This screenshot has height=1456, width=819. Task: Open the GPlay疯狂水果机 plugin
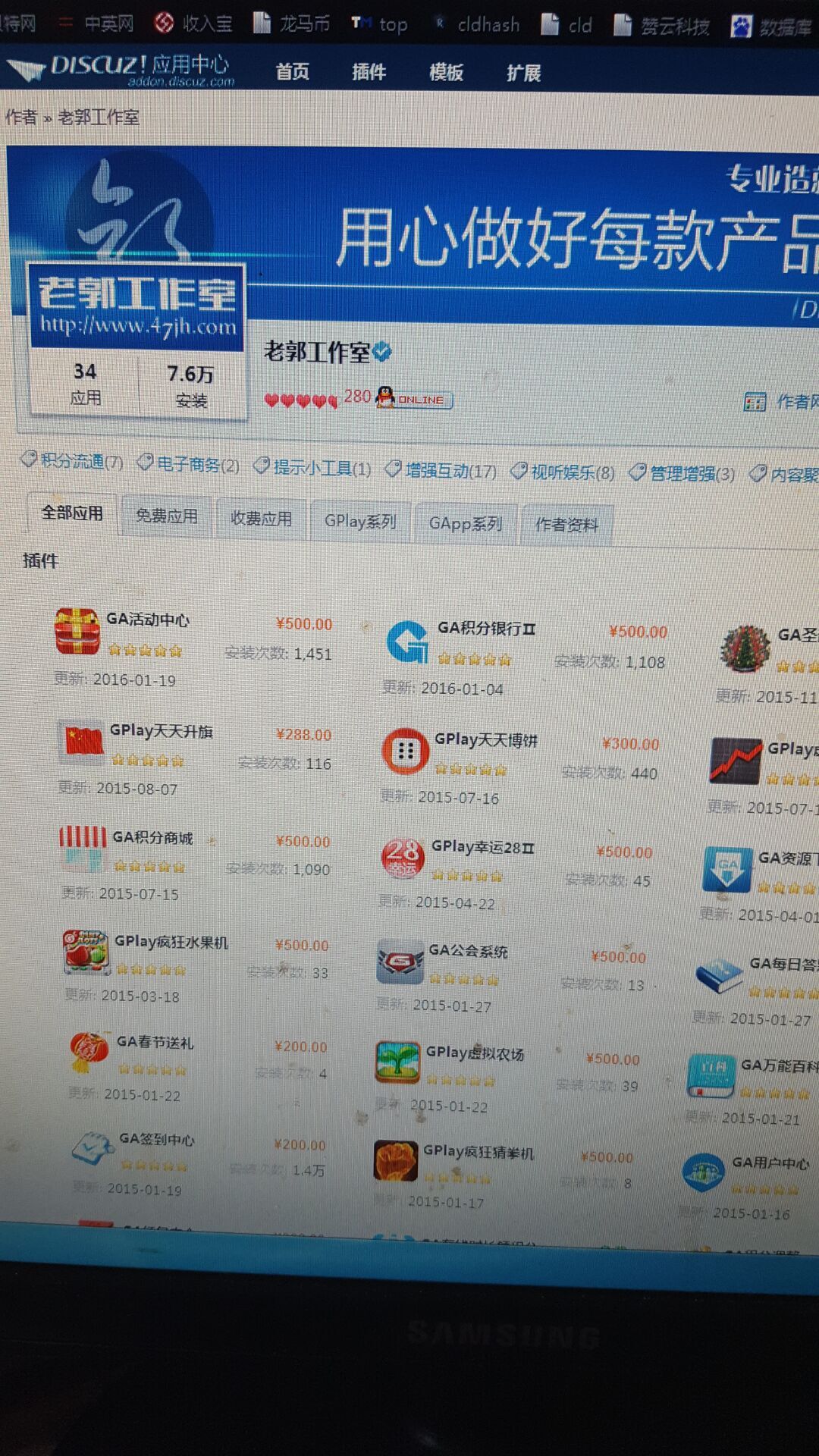pos(171,941)
